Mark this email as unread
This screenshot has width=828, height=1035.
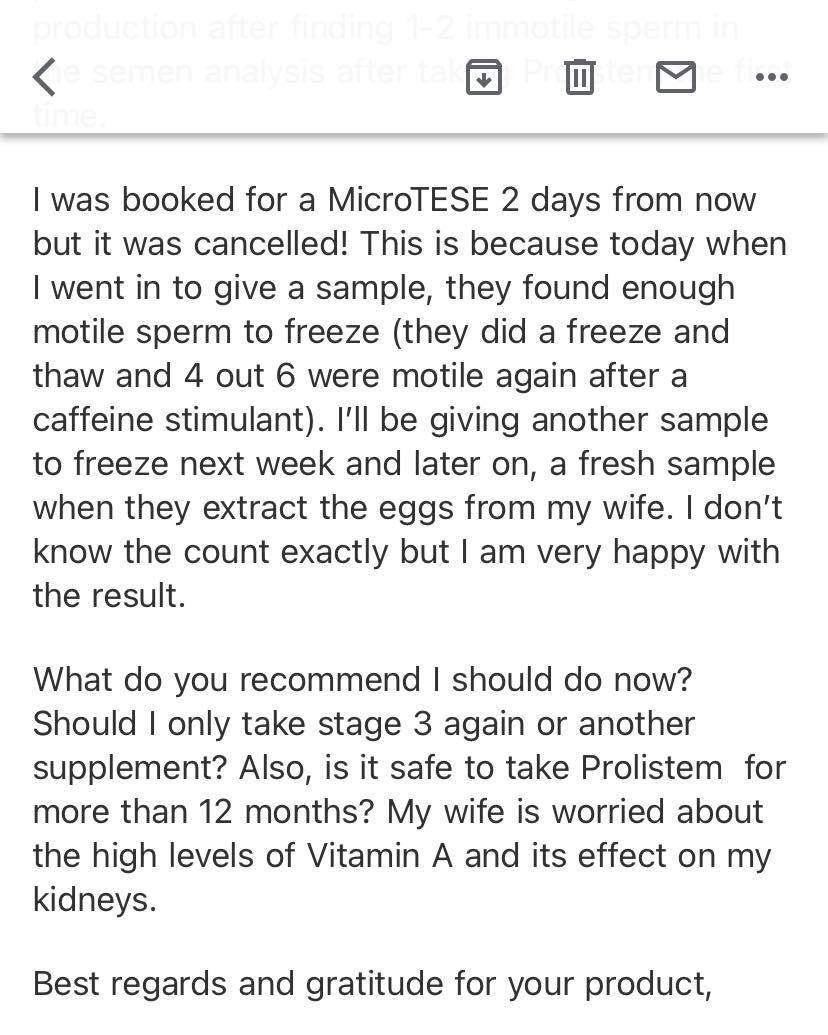[675, 76]
